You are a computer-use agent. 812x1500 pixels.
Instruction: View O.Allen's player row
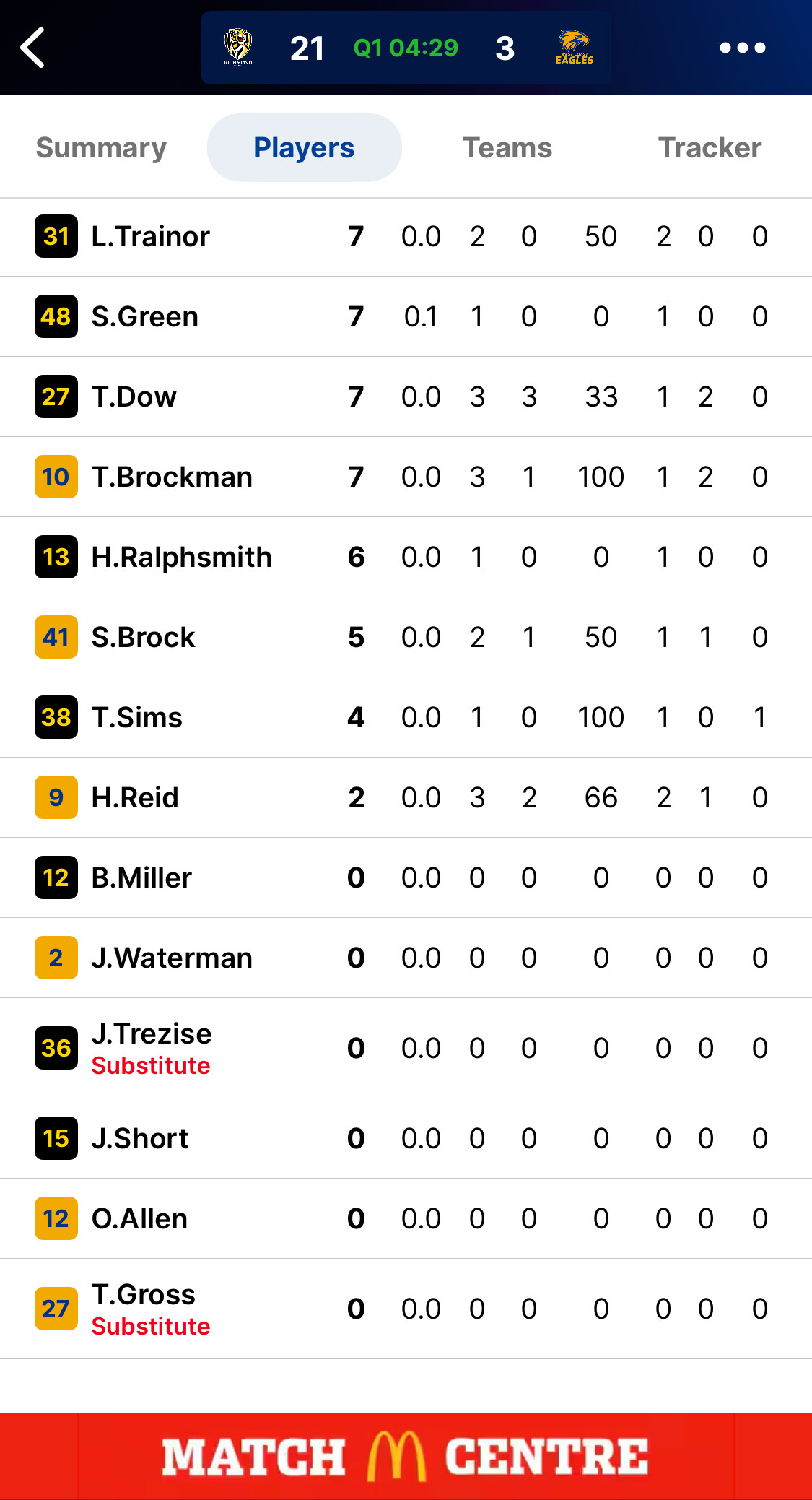coord(406,1218)
